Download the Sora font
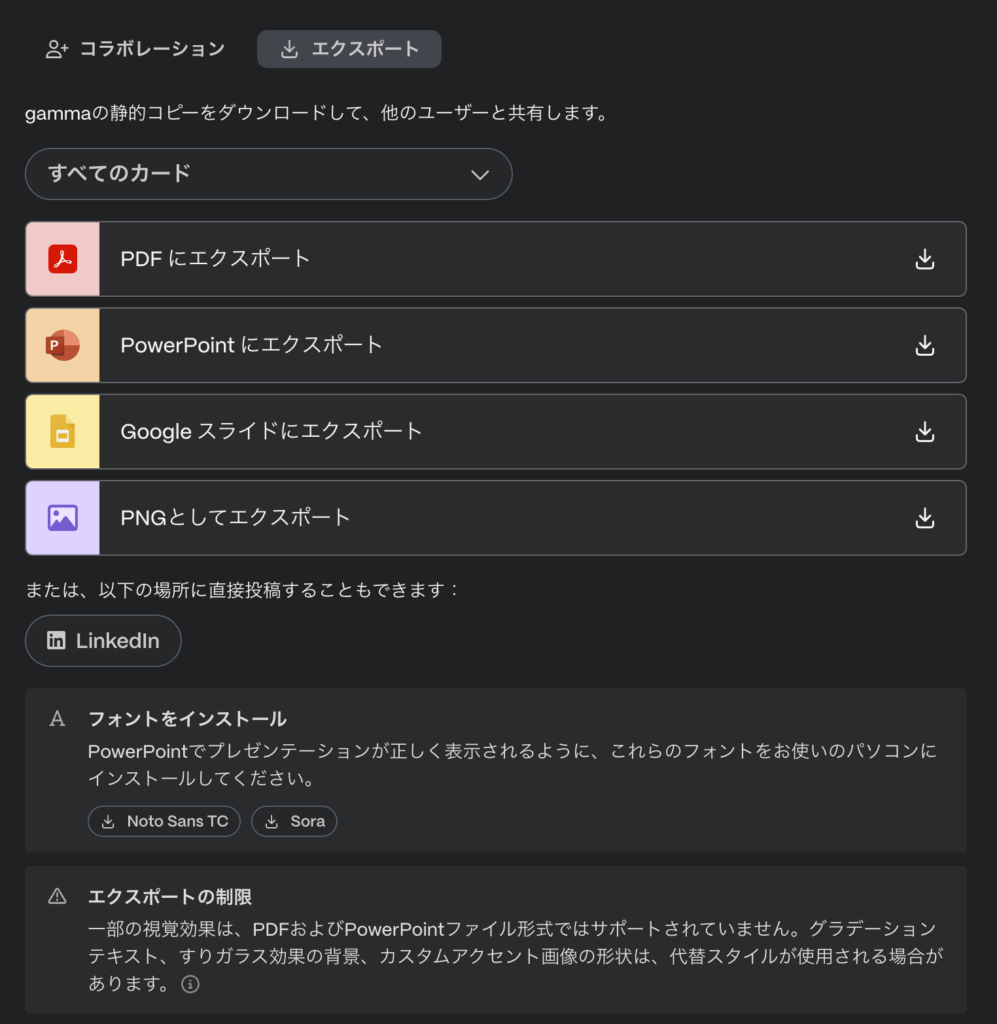 [x=294, y=821]
